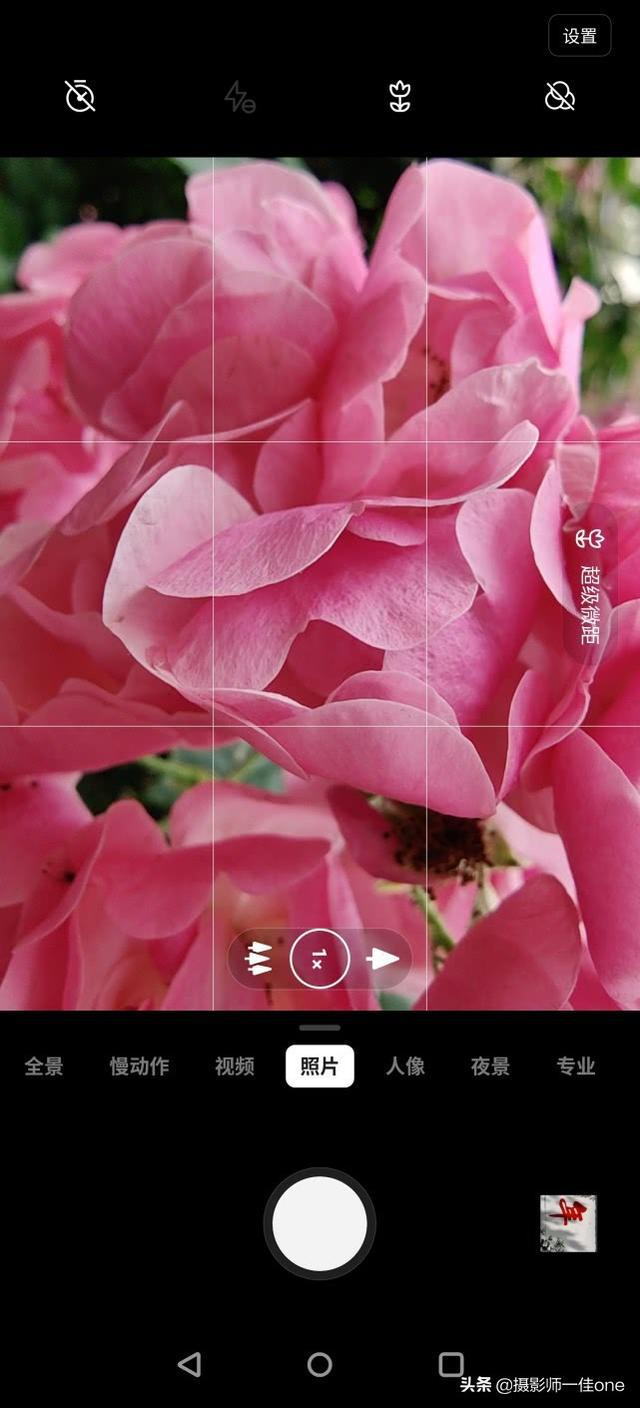Select the 1× zoom level
The height and width of the screenshot is (1408, 640).
(319, 960)
